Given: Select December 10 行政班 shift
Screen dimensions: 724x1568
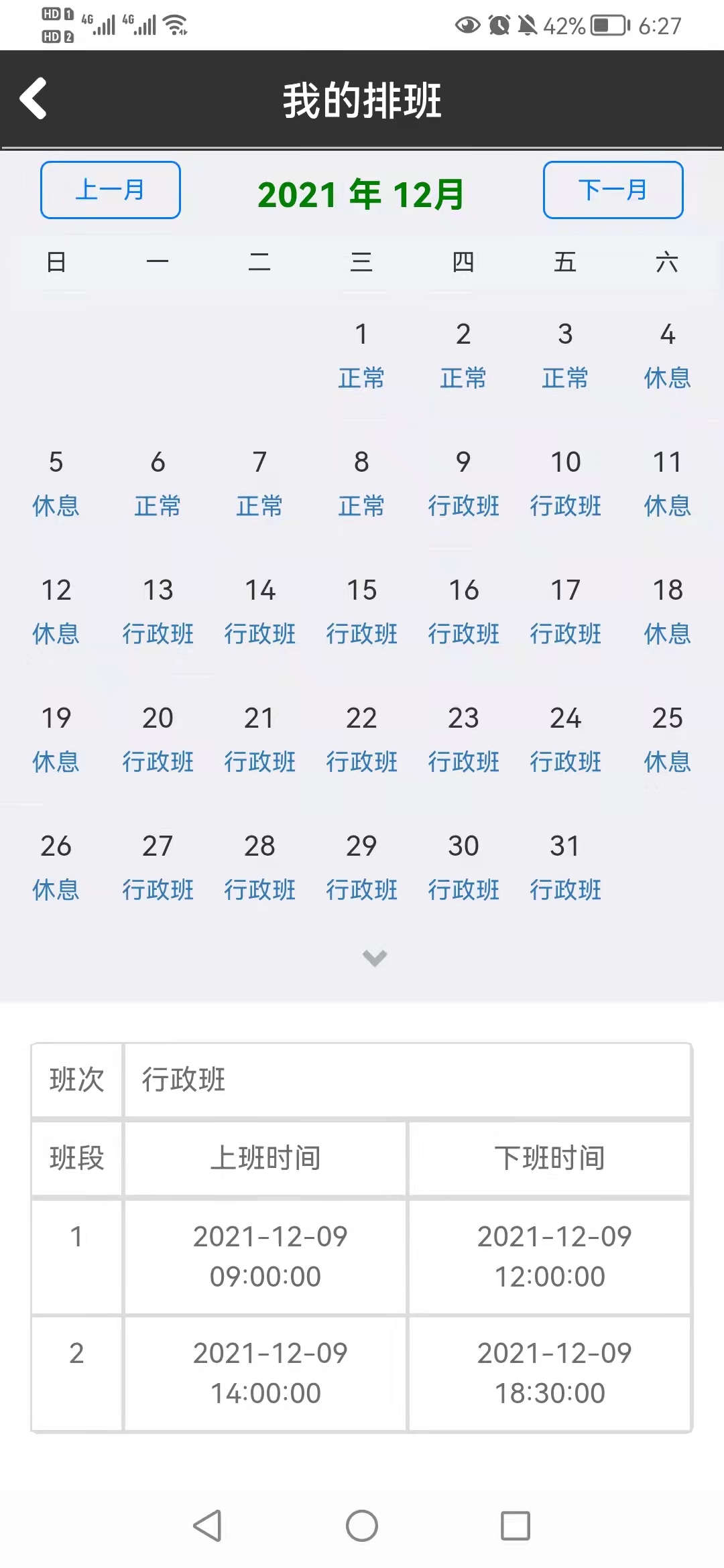Looking at the screenshot, I should 565,483.
